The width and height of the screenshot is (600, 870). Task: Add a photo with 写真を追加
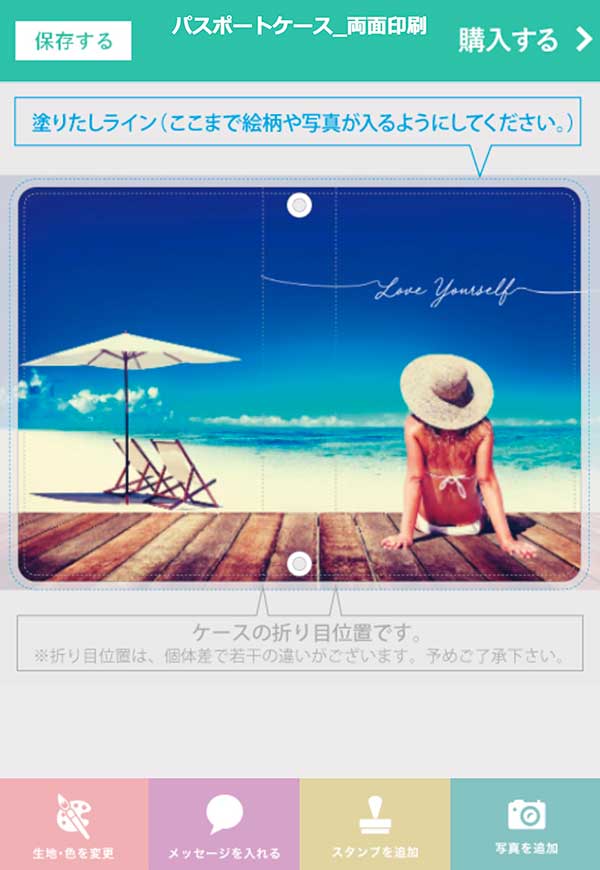(525, 824)
